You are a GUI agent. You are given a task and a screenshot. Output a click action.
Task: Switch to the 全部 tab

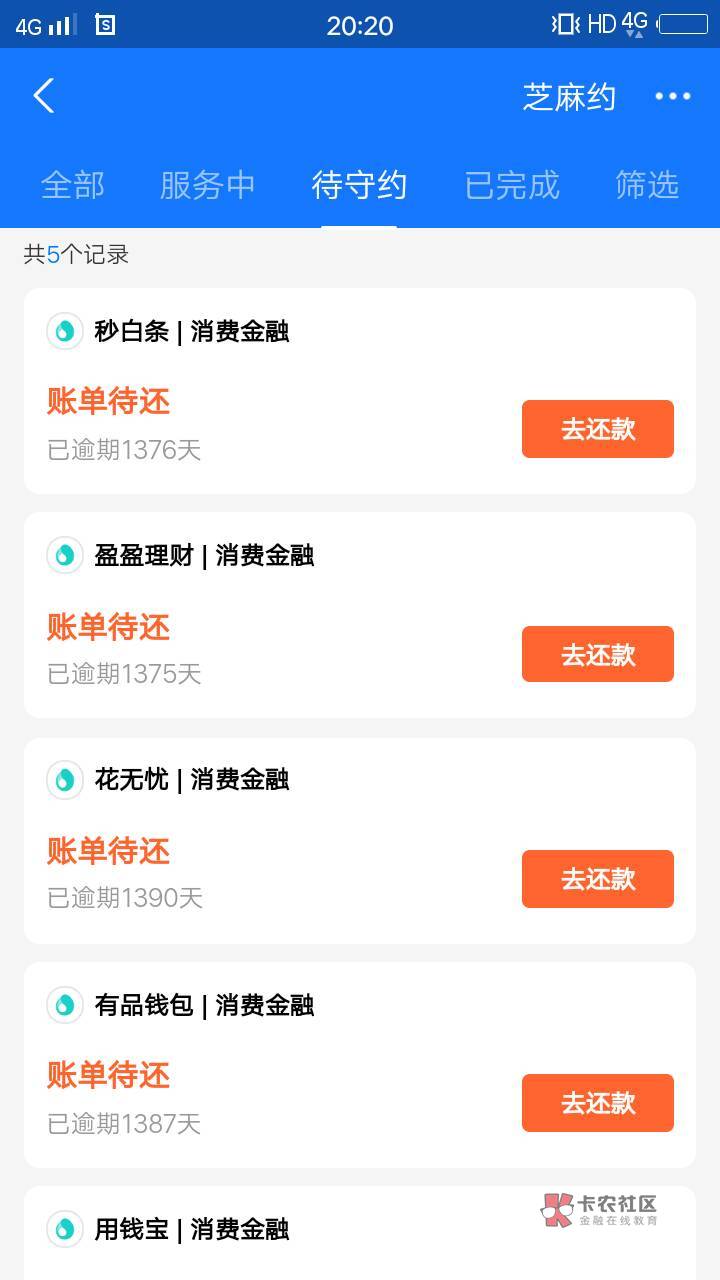tap(72, 185)
